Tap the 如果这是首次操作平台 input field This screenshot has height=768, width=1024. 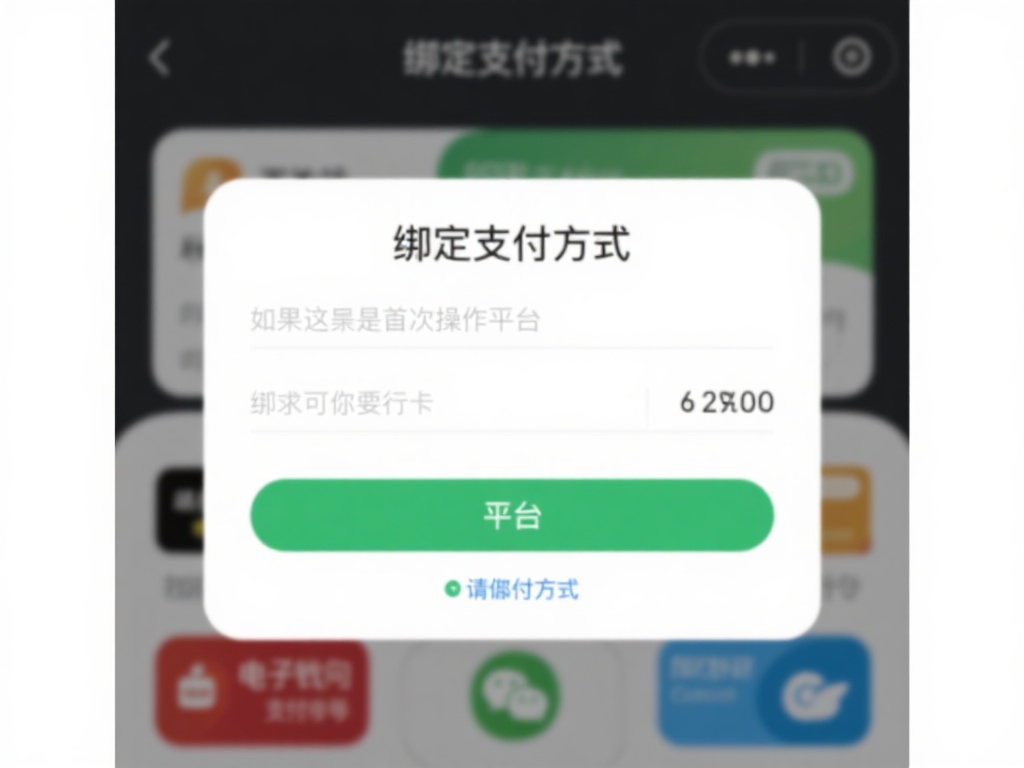point(510,320)
